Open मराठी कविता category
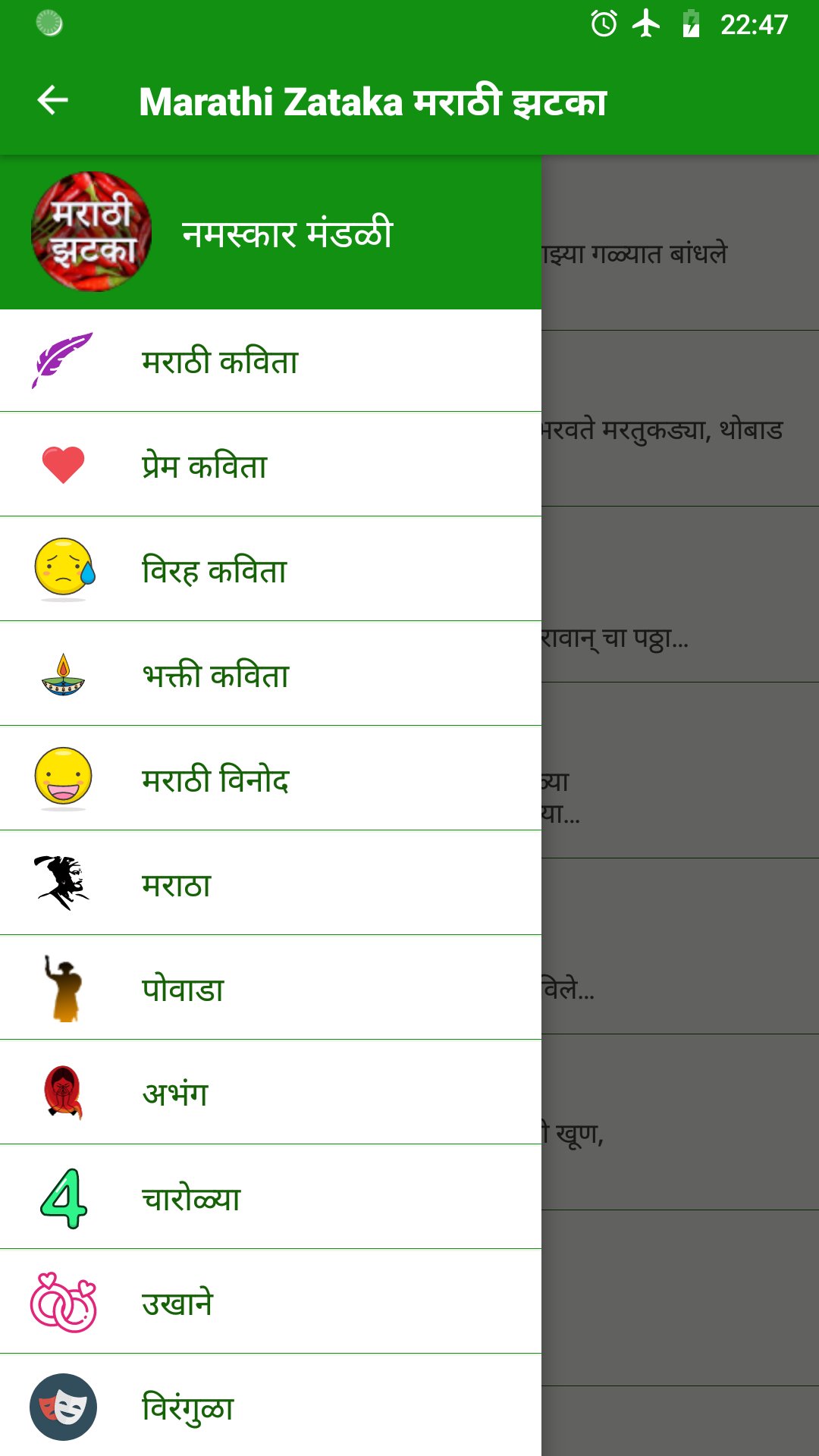 pyautogui.click(x=220, y=361)
